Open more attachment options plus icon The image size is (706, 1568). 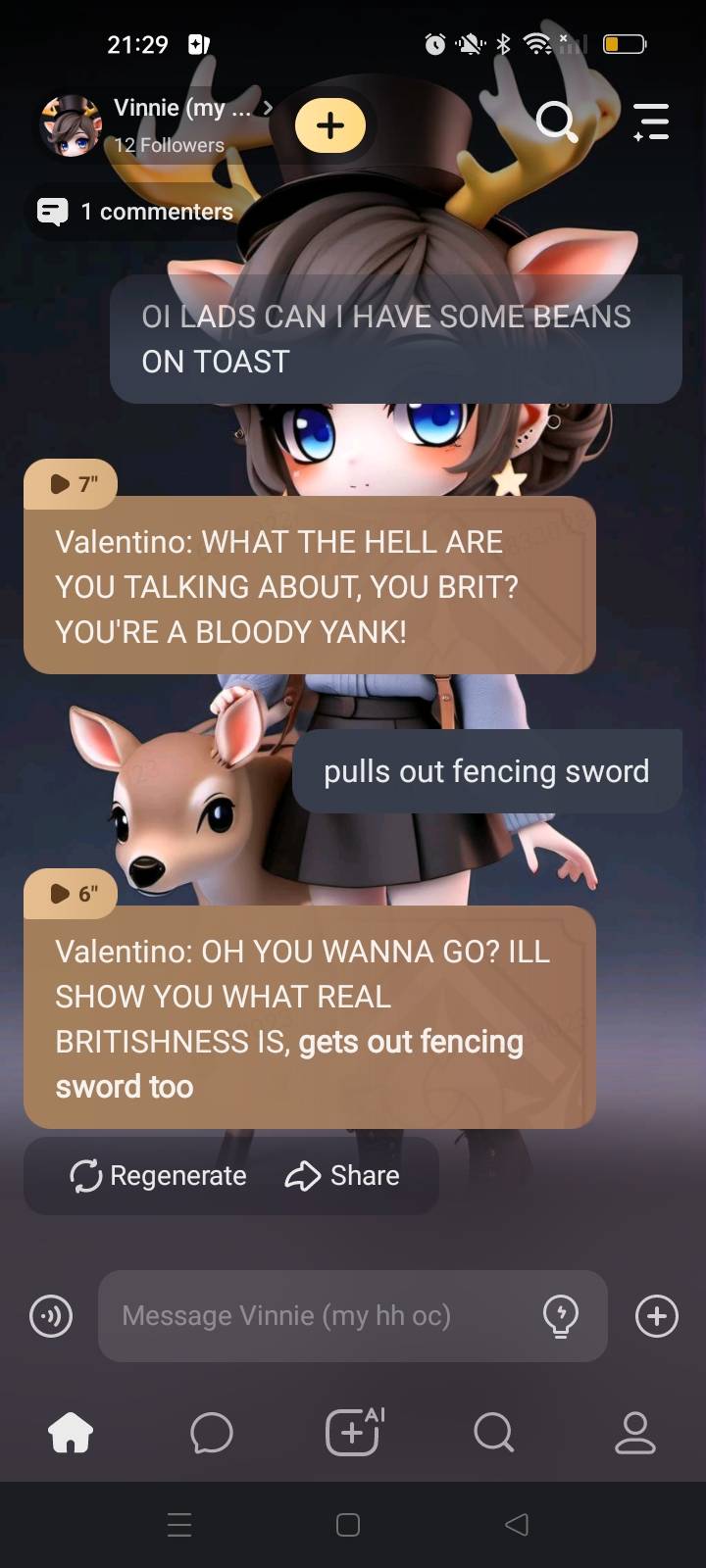point(656,1316)
